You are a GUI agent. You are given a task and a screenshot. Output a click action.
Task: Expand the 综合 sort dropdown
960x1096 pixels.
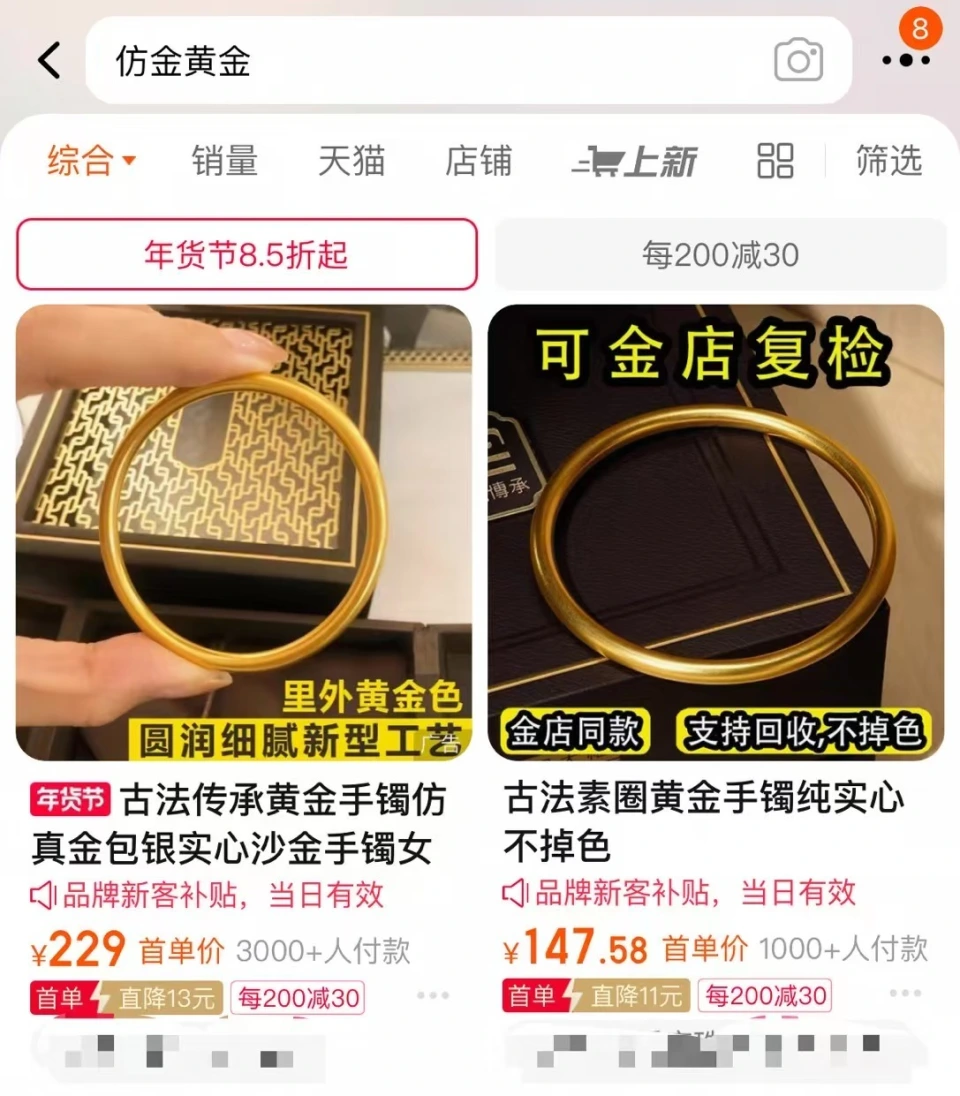pyautogui.click(x=91, y=161)
